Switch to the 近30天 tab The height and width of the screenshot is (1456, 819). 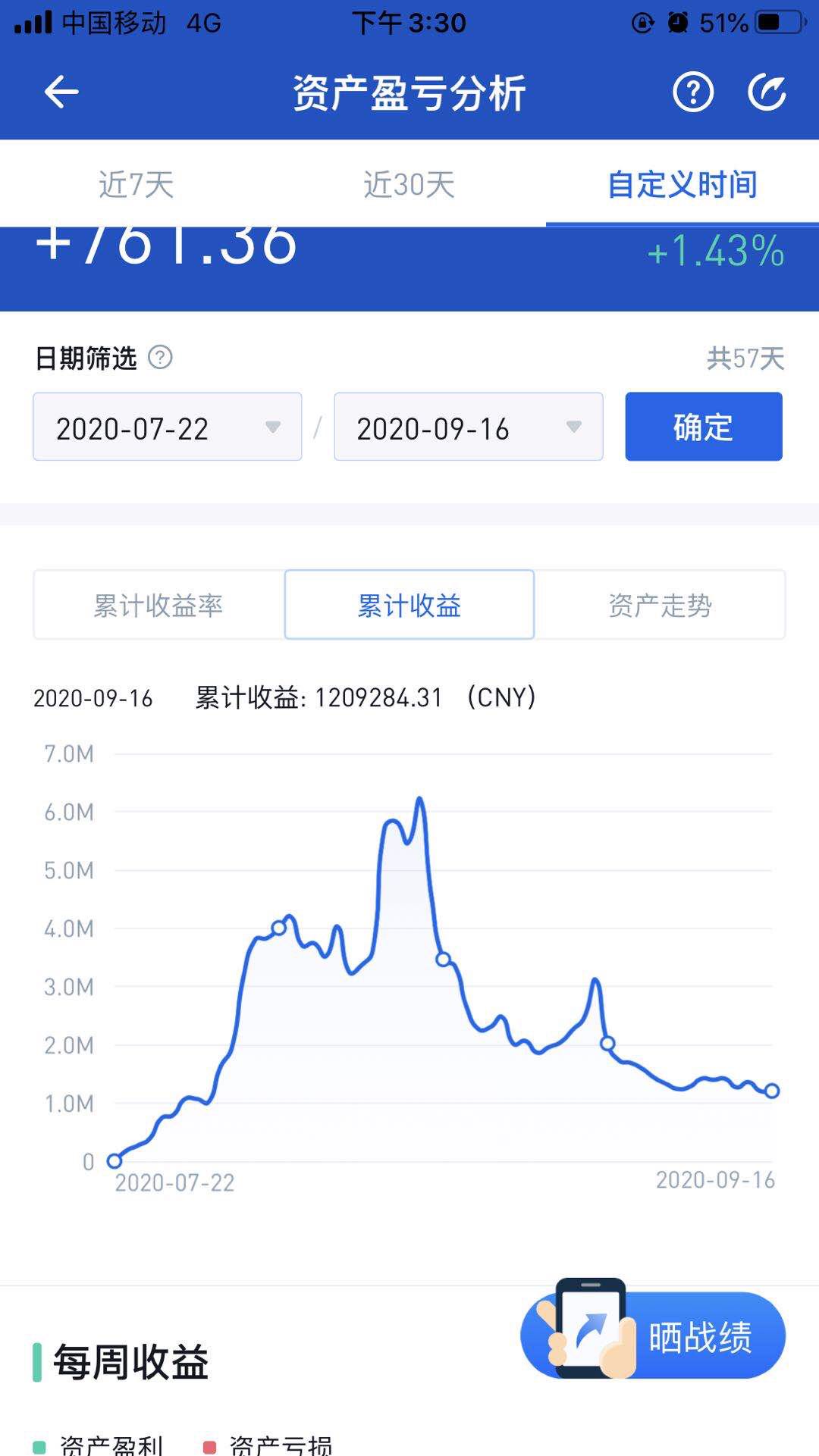[409, 184]
